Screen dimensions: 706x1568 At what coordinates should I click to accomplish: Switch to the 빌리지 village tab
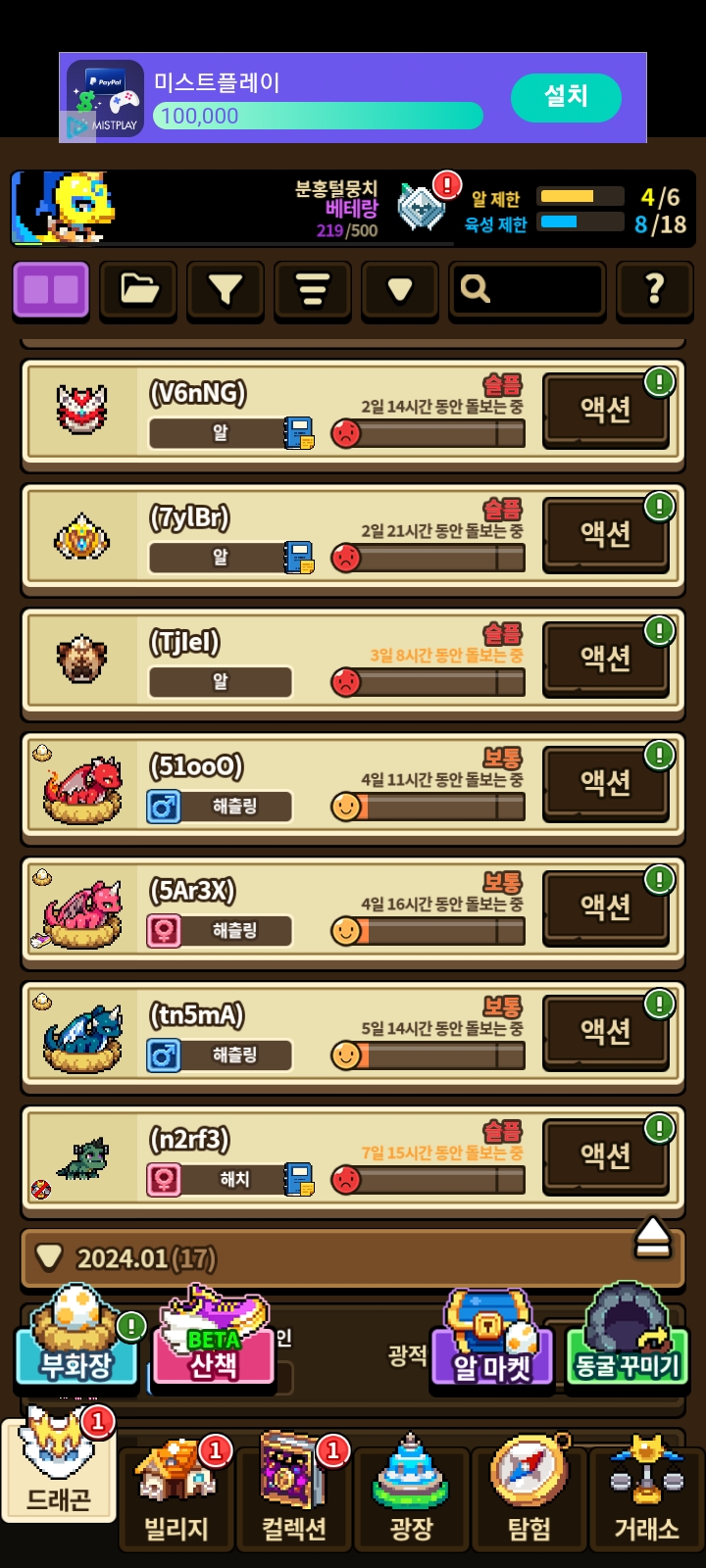click(176, 1494)
